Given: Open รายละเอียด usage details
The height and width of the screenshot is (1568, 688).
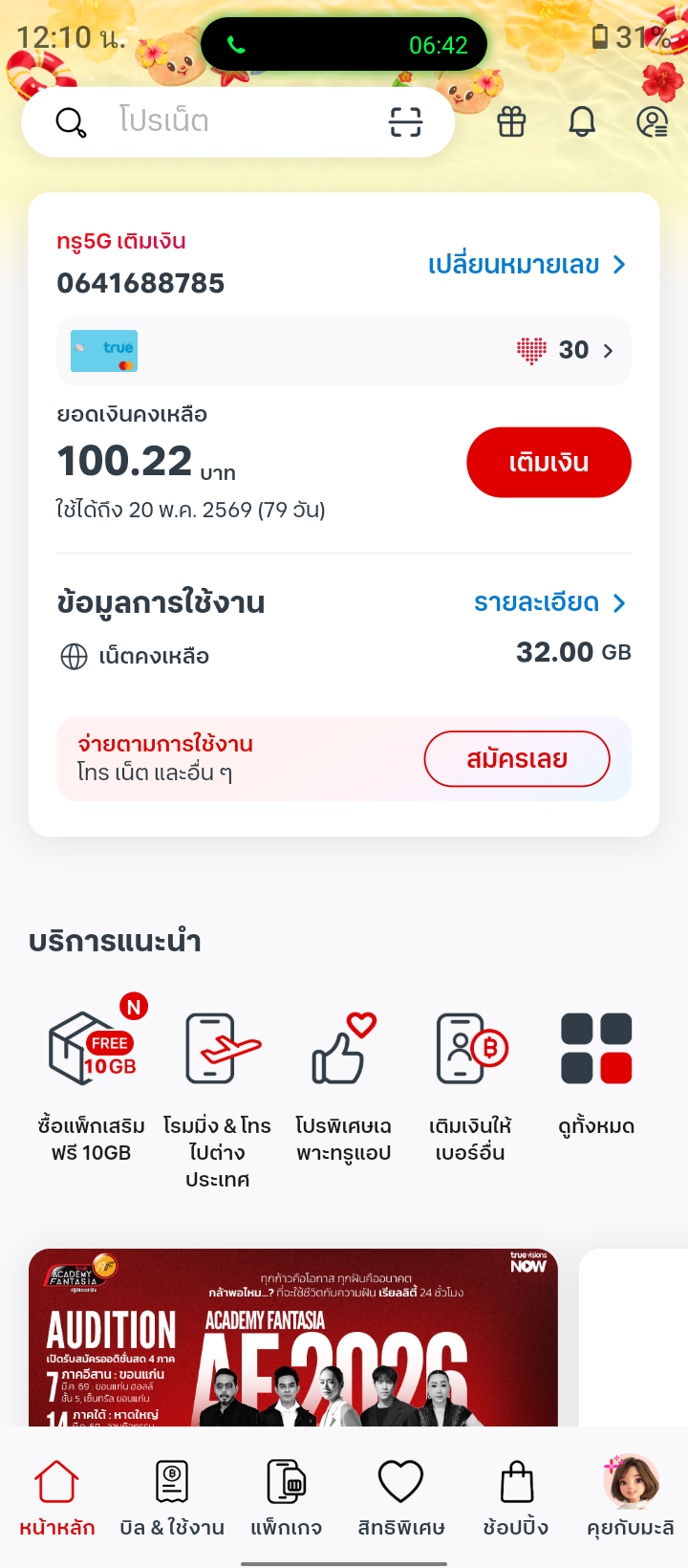Looking at the screenshot, I should point(549,603).
